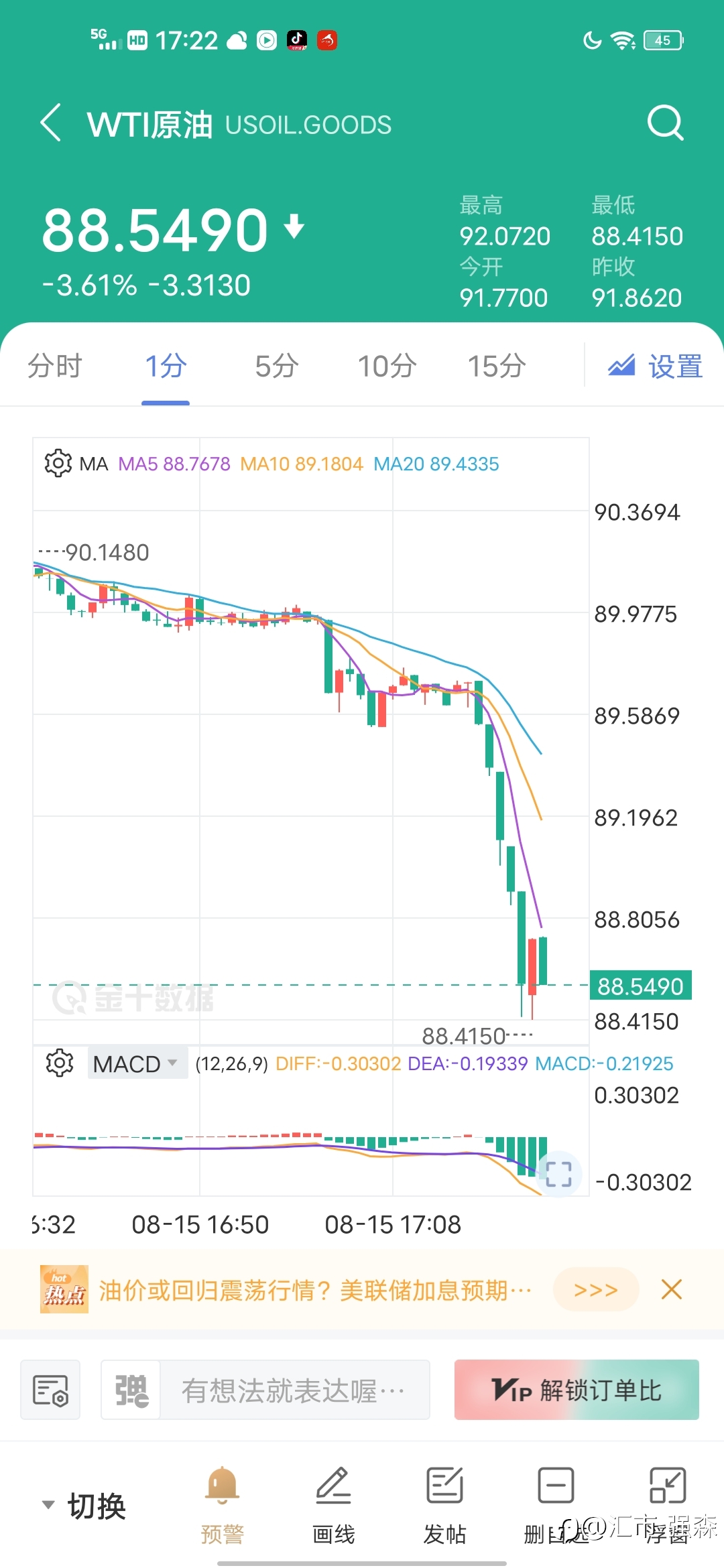Switch to the 5分 interval tab

point(276,366)
